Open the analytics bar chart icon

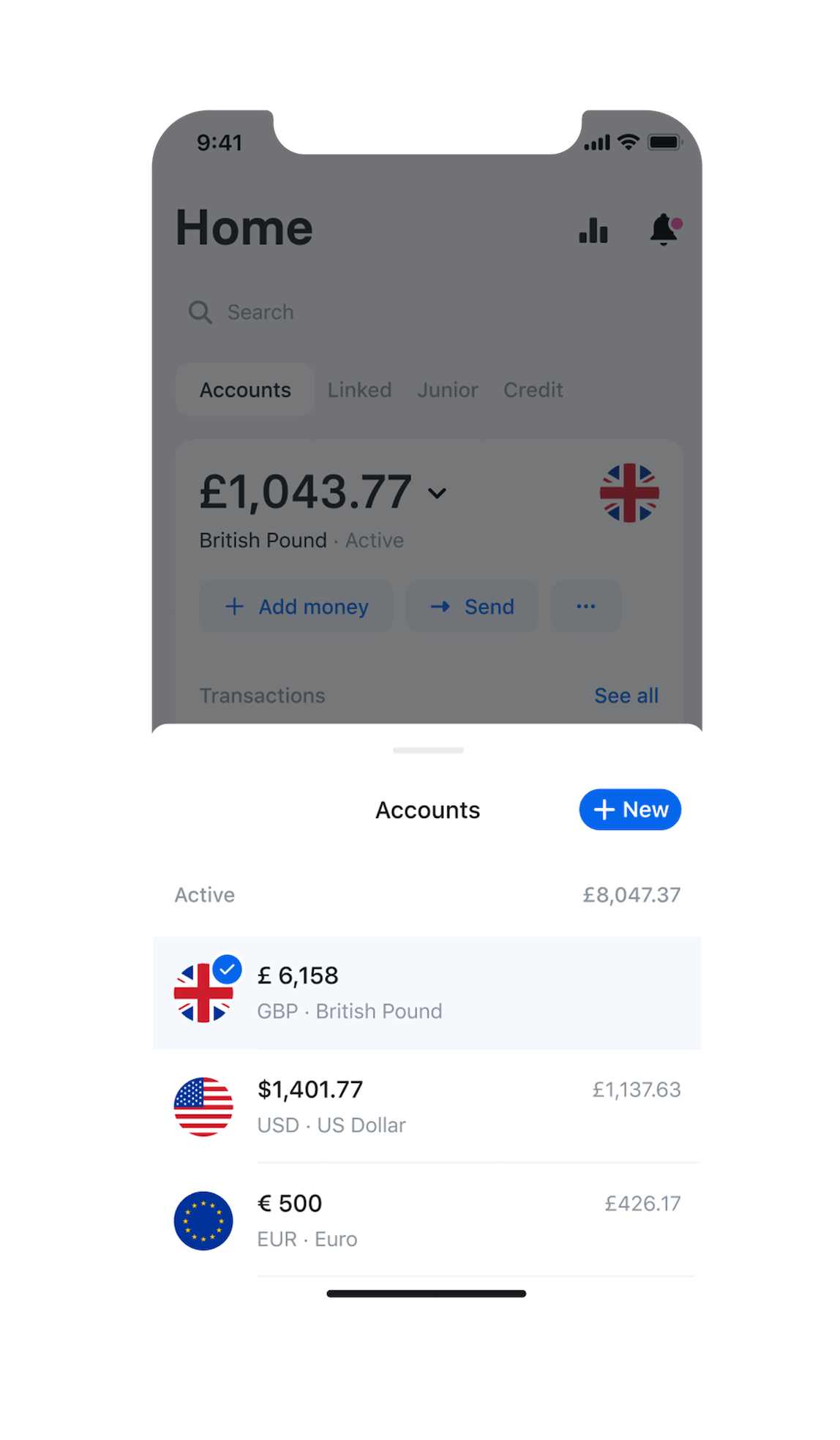pyautogui.click(x=593, y=230)
